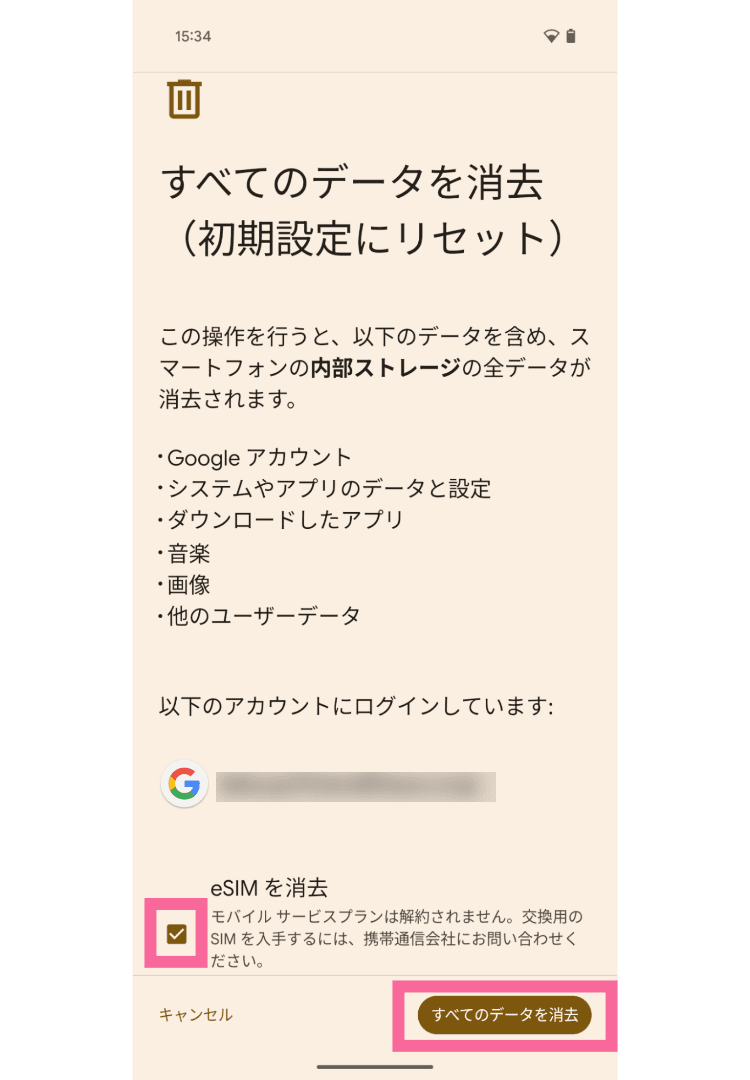The height and width of the screenshot is (1080, 750).
Task: Uncheck the eSIM を消去 checkbox
Action: click(x=177, y=934)
